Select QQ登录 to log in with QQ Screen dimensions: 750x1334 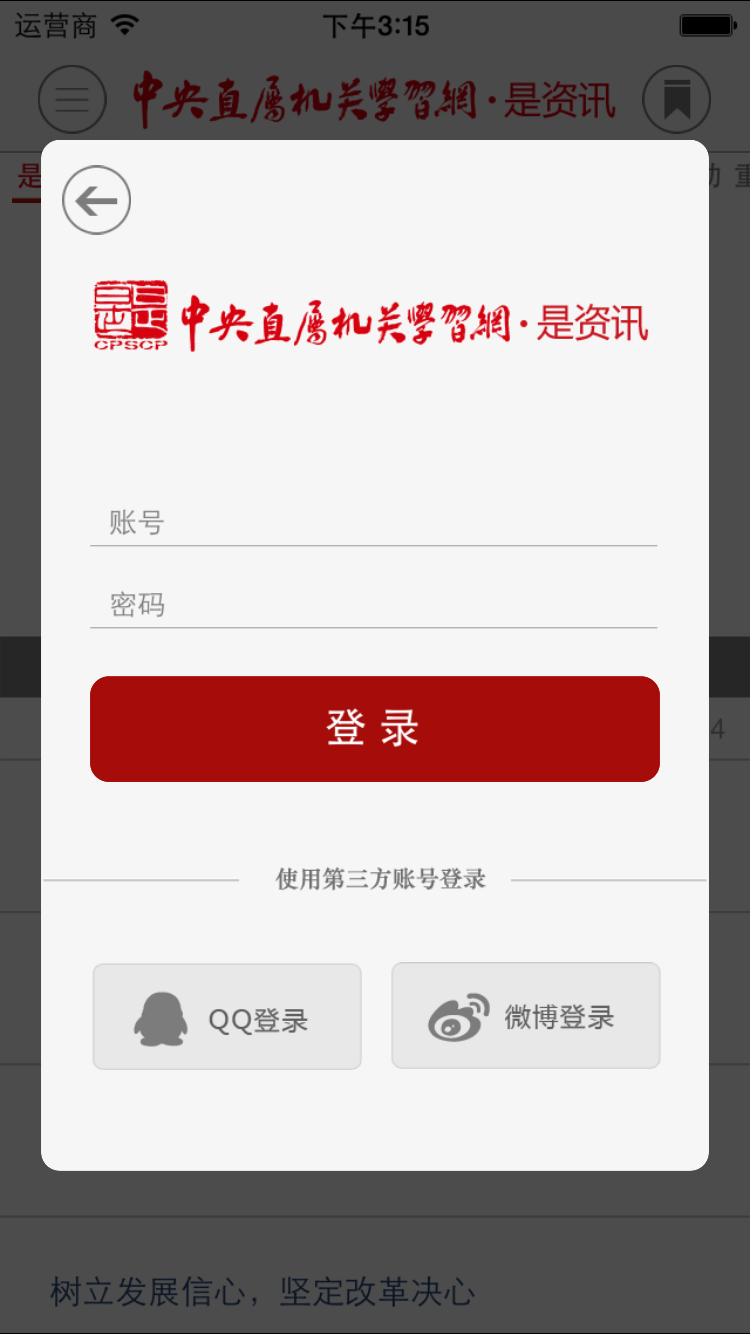pos(226,1015)
